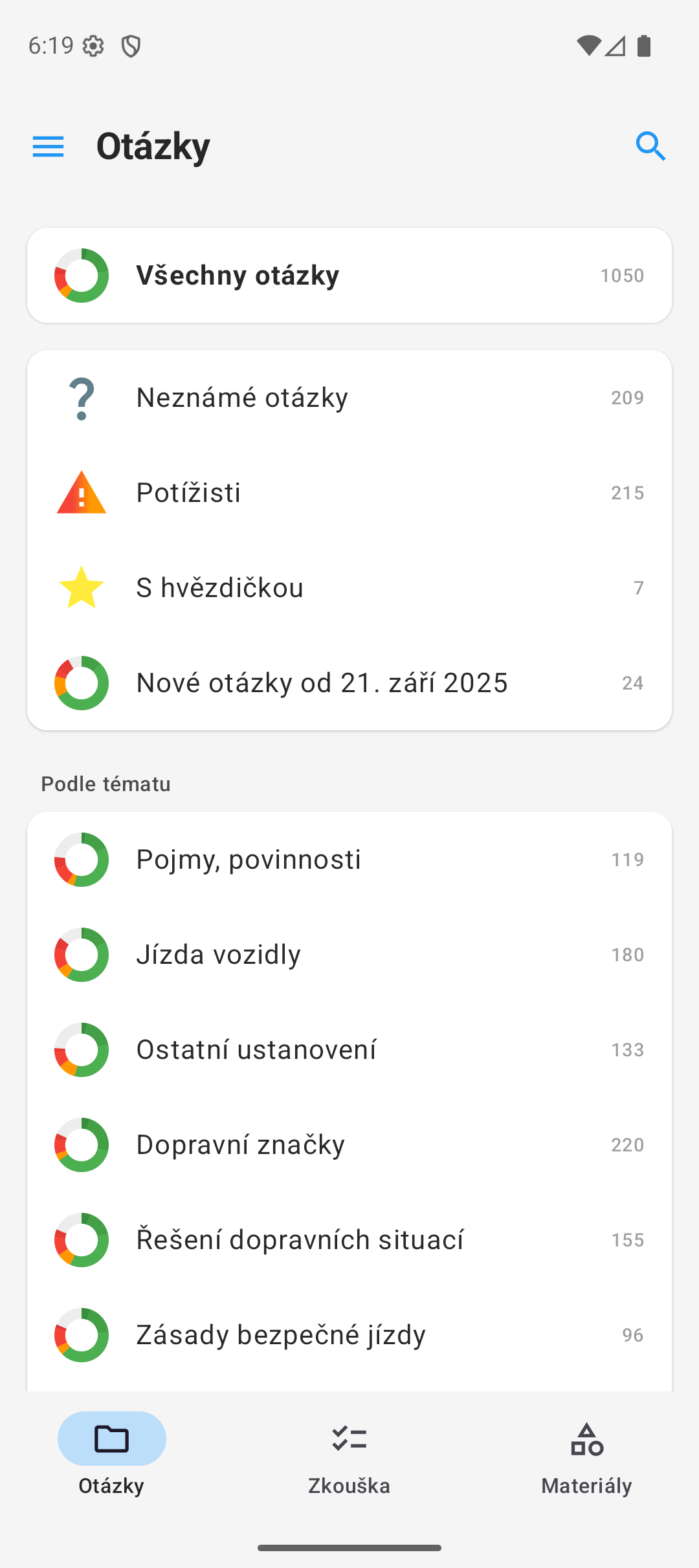The height and width of the screenshot is (1568, 699).
Task: Open the Neznámé otázky list
Action: (349, 398)
